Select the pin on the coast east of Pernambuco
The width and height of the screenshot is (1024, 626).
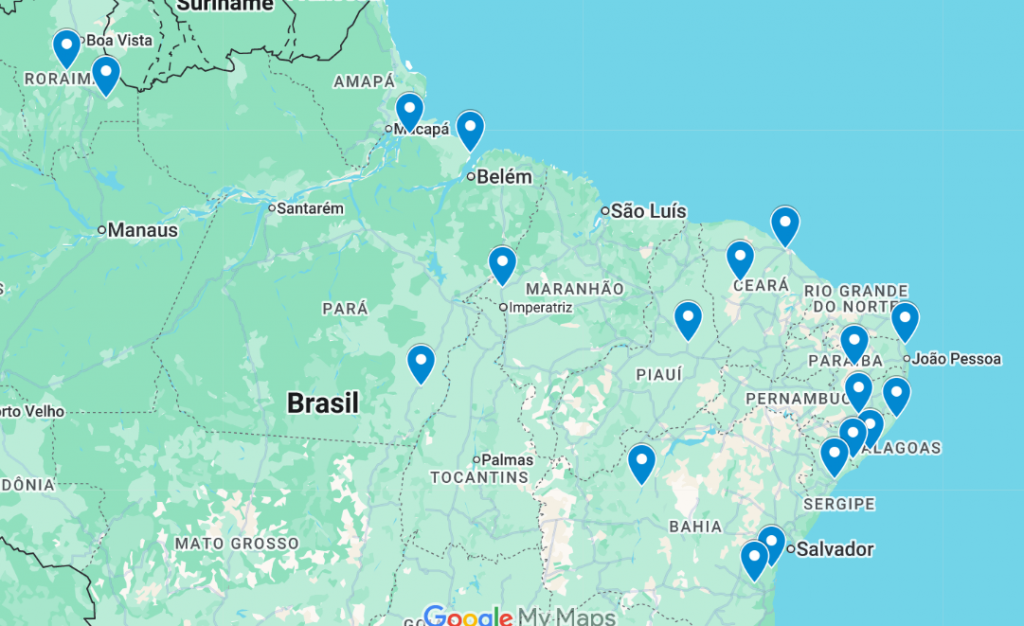(x=896, y=394)
